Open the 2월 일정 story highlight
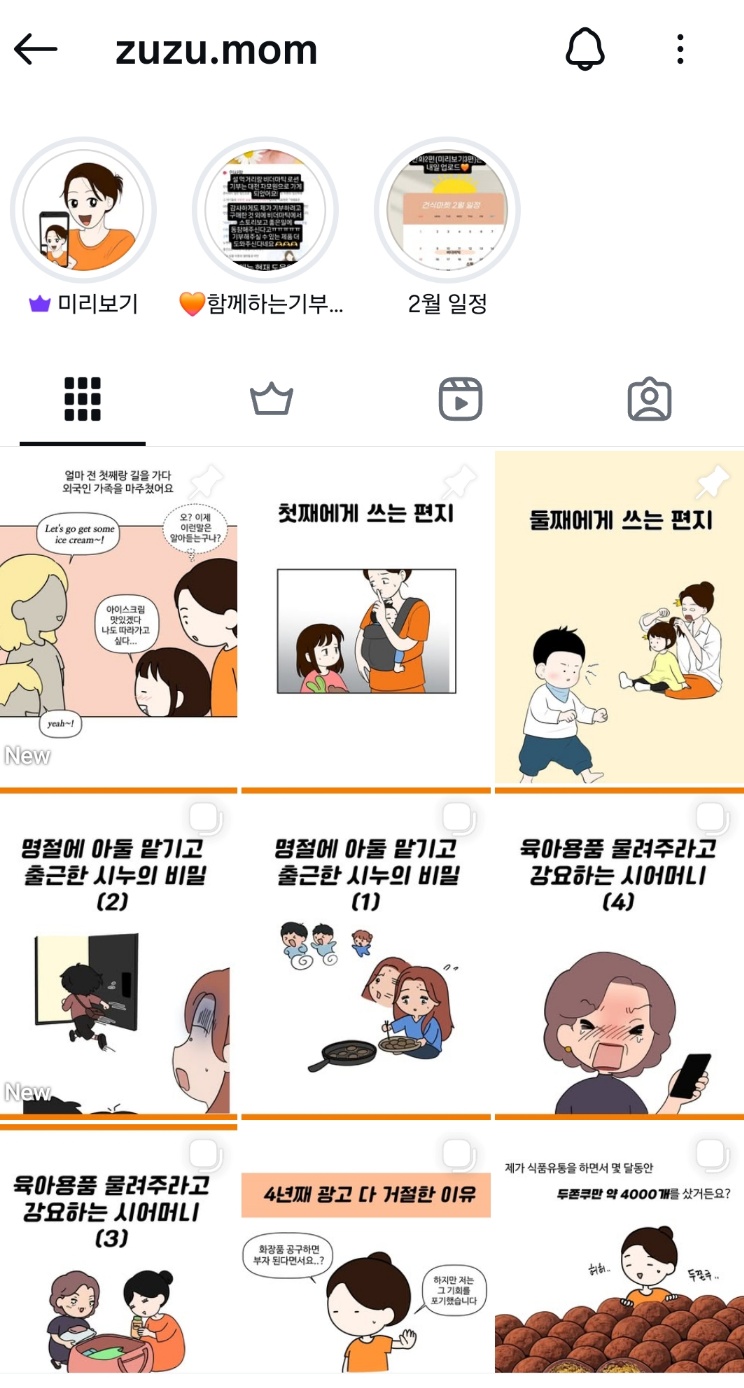This screenshot has height=1388, width=744. coord(445,207)
